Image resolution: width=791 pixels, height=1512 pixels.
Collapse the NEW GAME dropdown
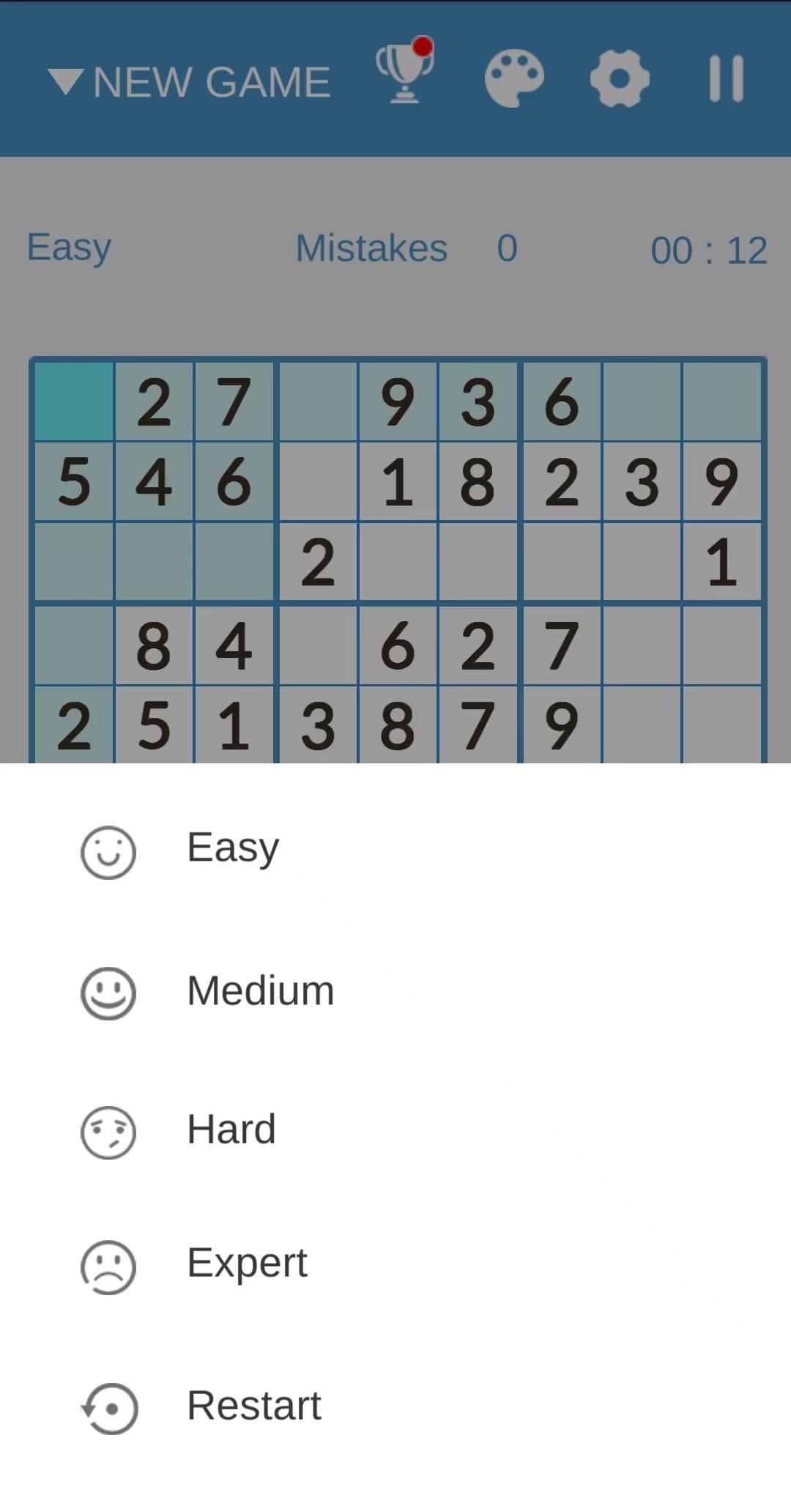click(x=189, y=81)
